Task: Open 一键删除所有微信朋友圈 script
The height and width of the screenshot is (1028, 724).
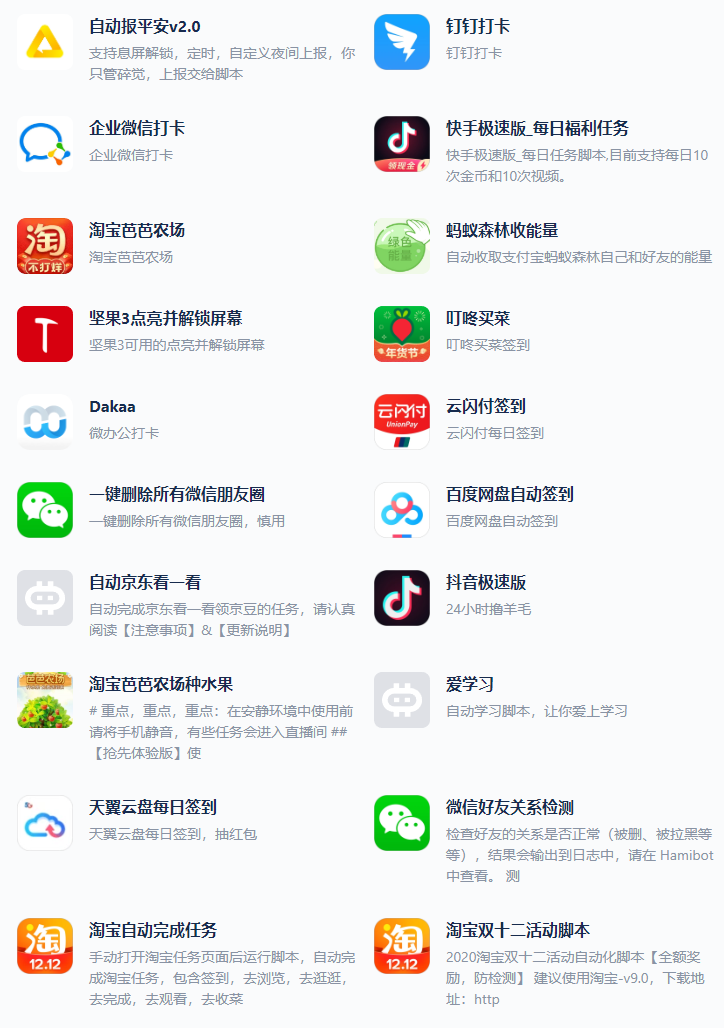Action: click(x=176, y=495)
